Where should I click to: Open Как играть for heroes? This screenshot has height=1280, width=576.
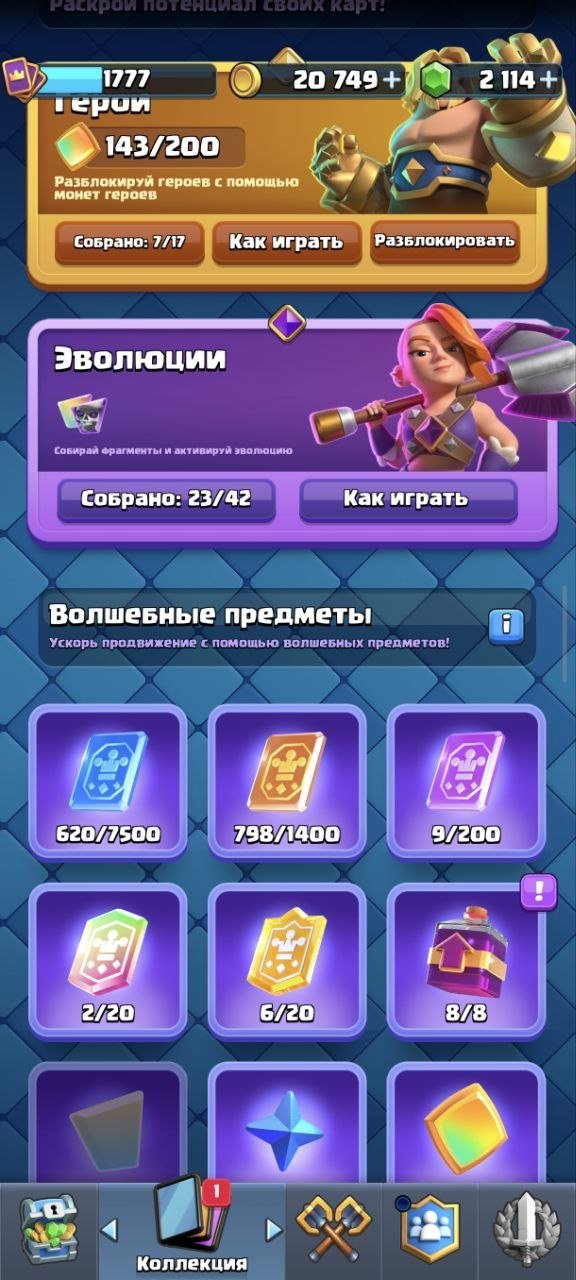(286, 241)
